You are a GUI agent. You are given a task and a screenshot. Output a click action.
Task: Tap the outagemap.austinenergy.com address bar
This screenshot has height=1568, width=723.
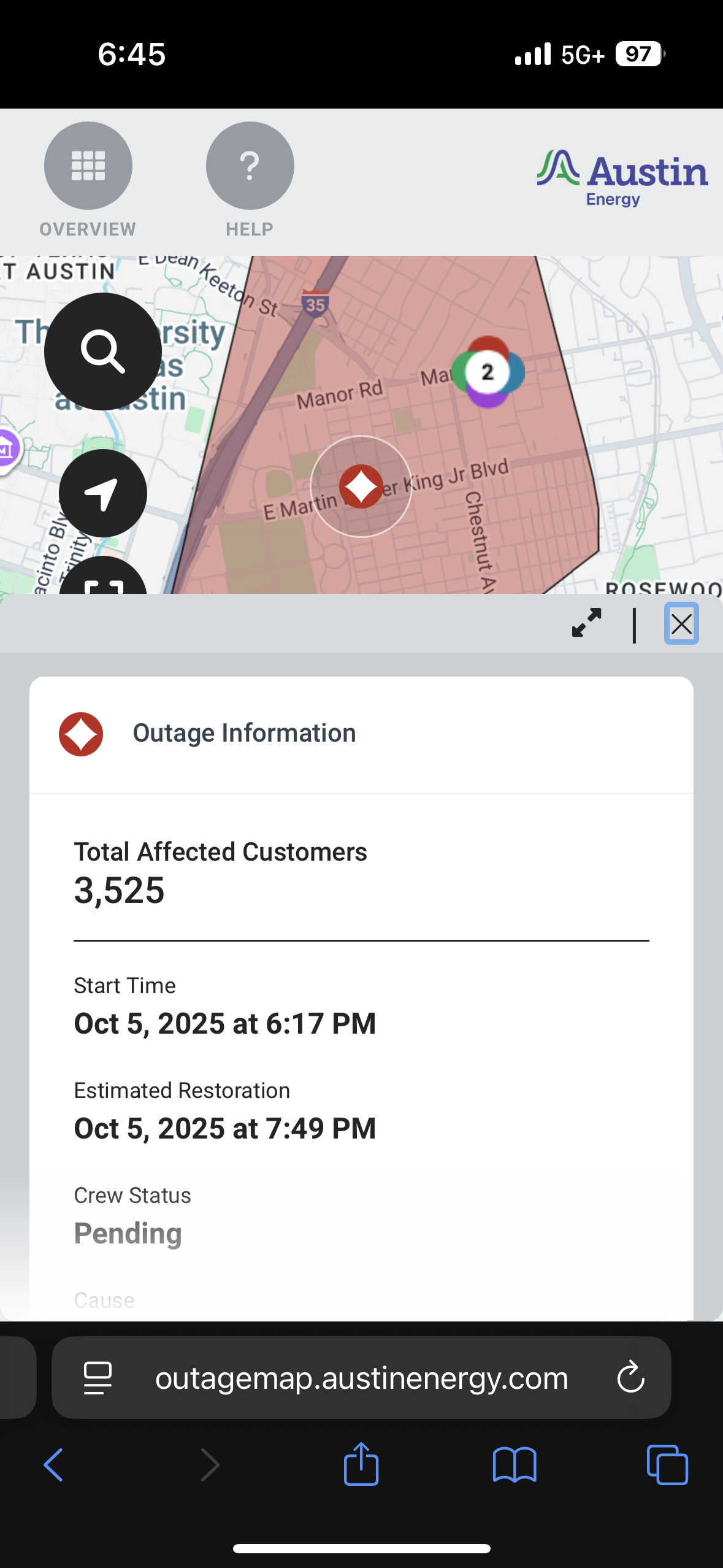coord(361,1378)
